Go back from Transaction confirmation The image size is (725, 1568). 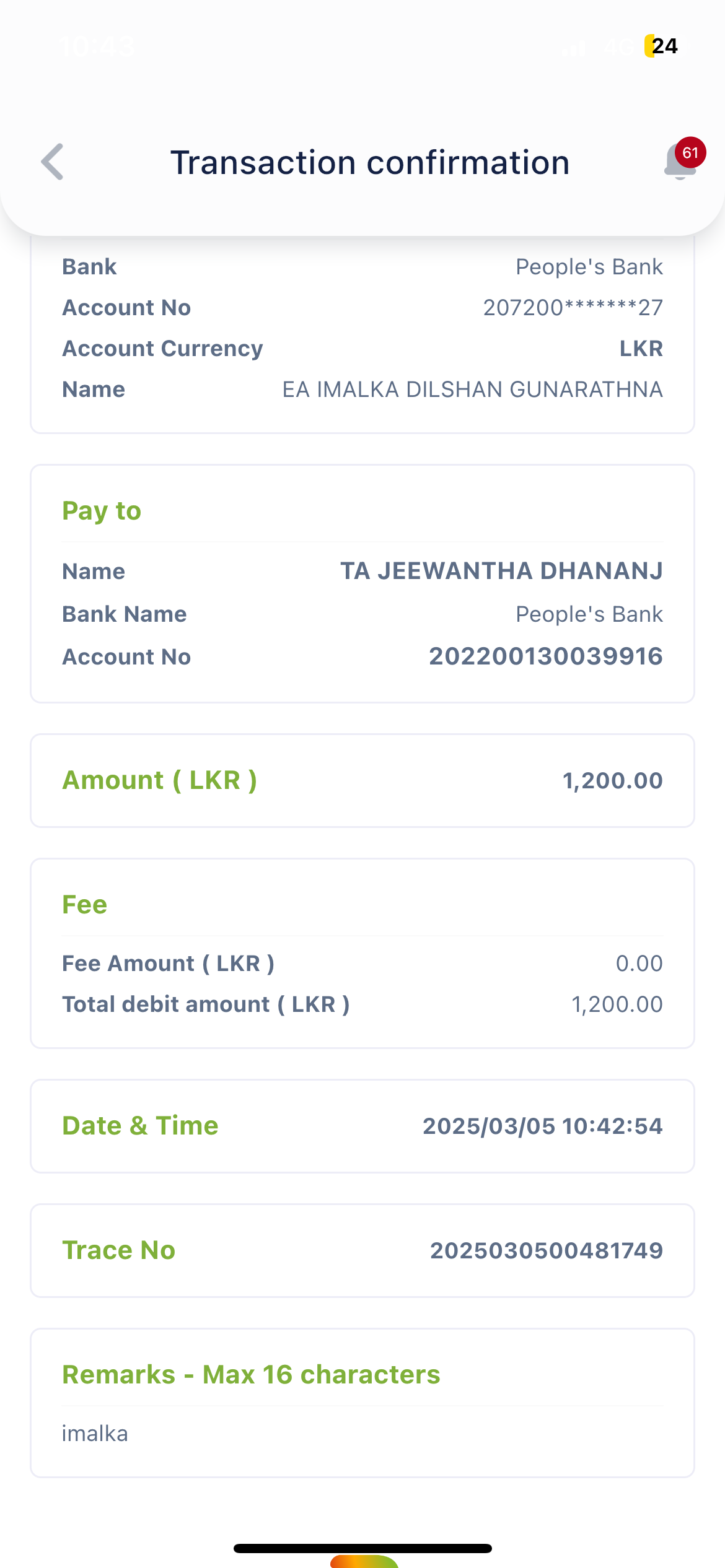point(53,162)
